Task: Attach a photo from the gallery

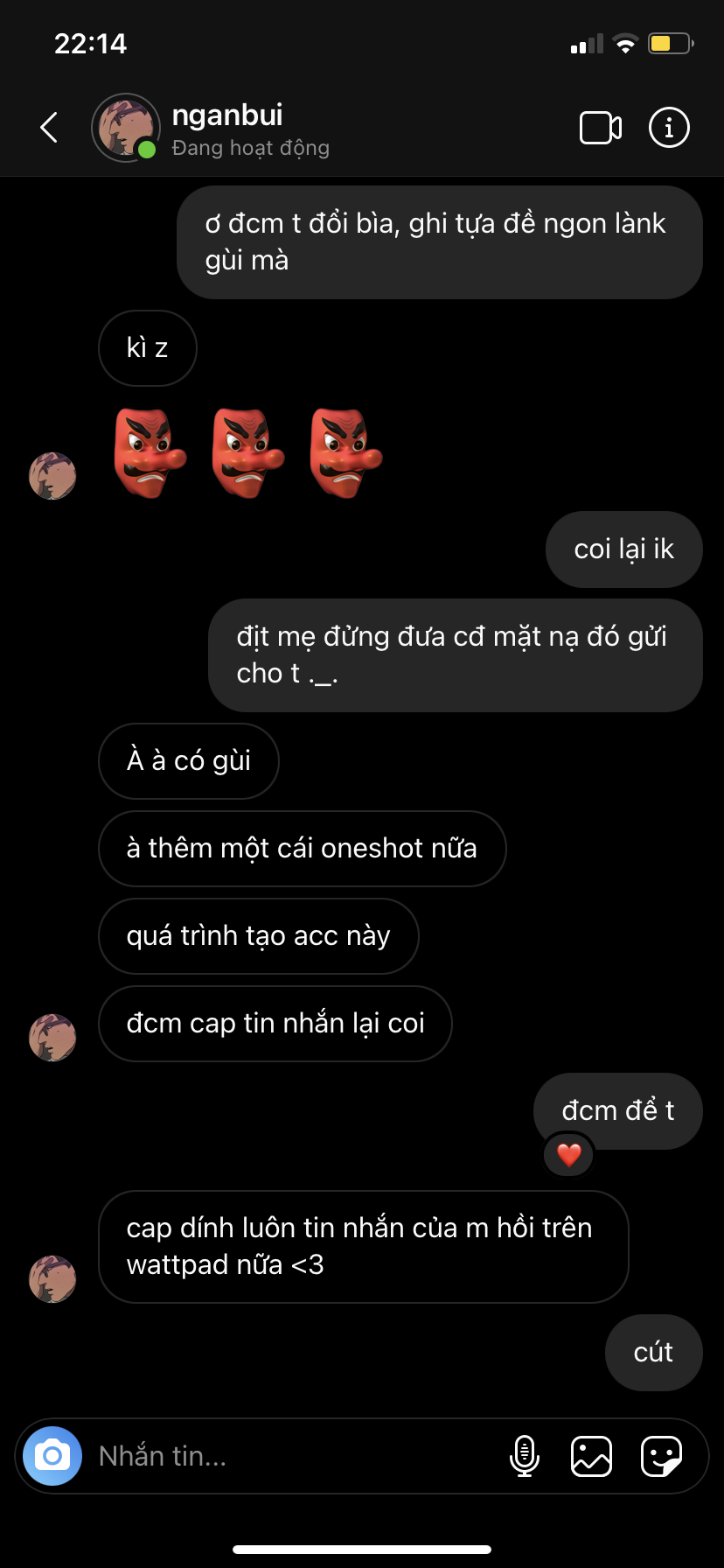Action: pyautogui.click(x=591, y=1456)
